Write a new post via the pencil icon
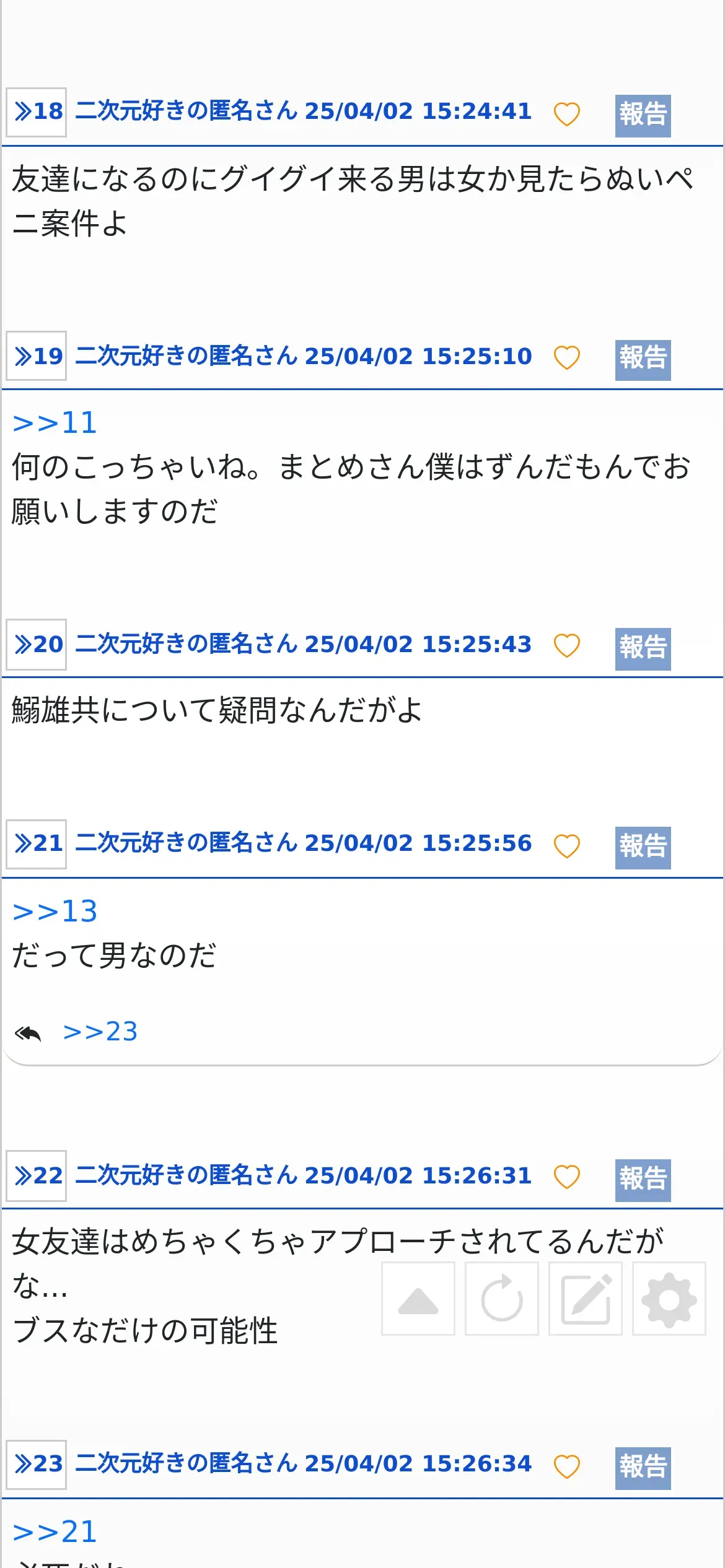725x1568 pixels. click(586, 1298)
